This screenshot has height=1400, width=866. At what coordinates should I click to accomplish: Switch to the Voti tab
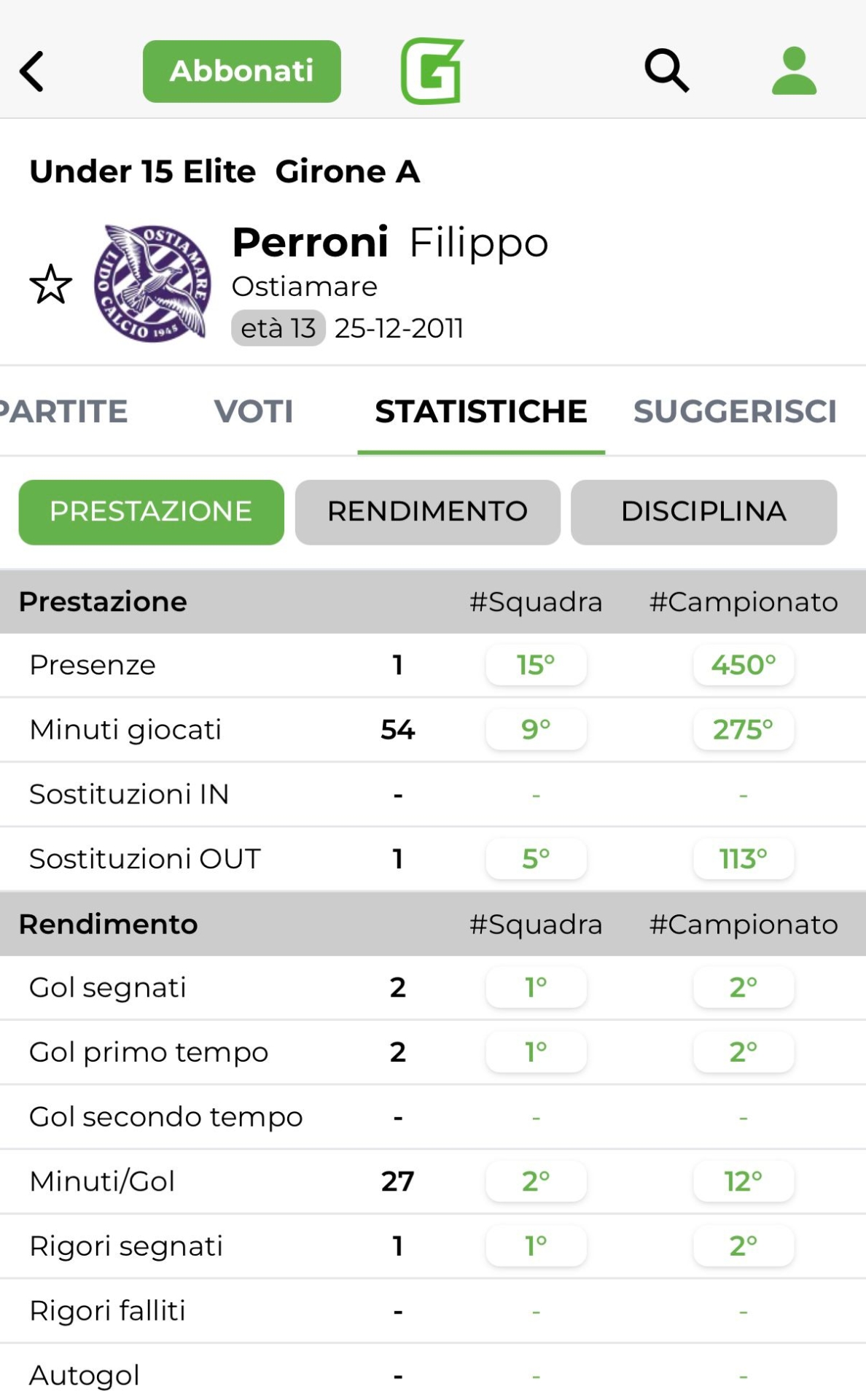click(254, 411)
